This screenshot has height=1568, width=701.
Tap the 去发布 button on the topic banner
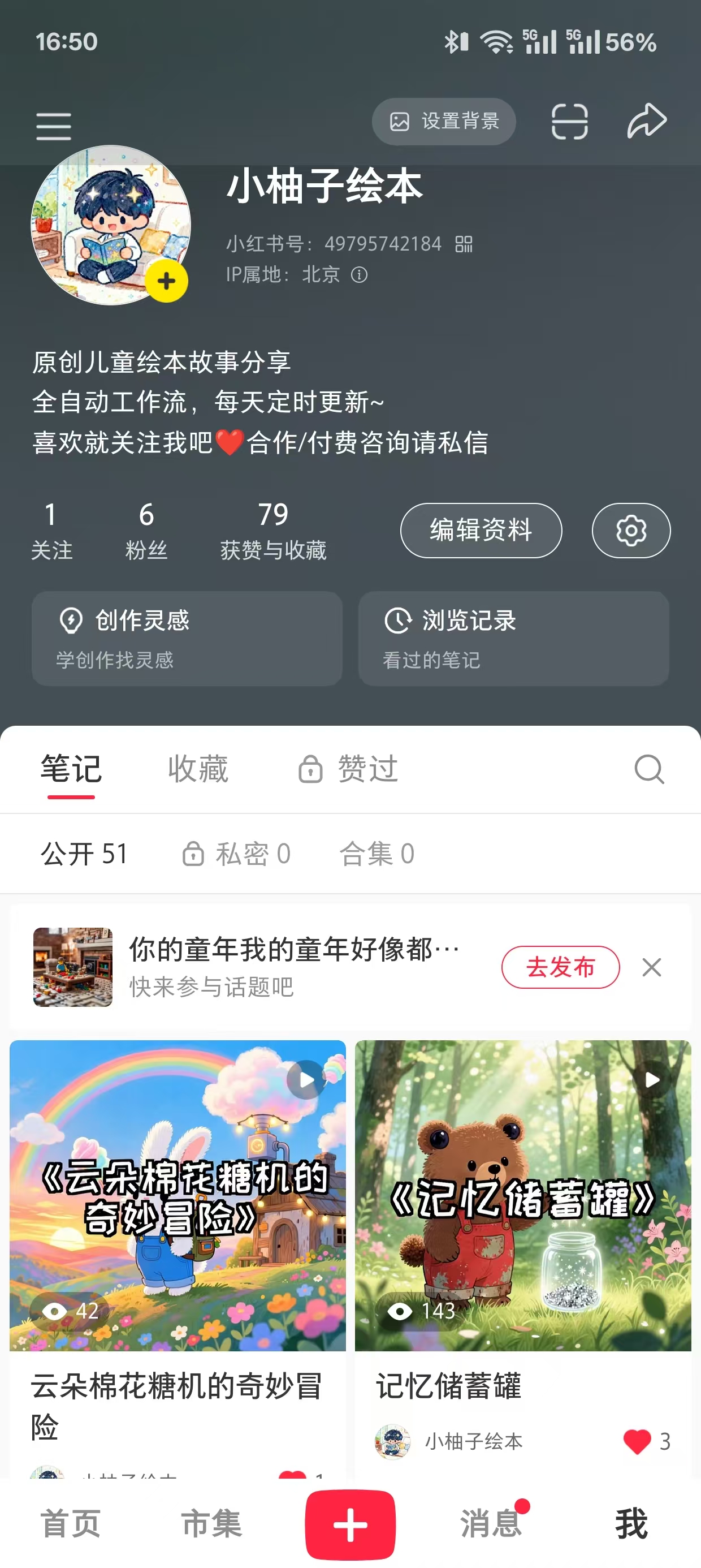[560, 968]
